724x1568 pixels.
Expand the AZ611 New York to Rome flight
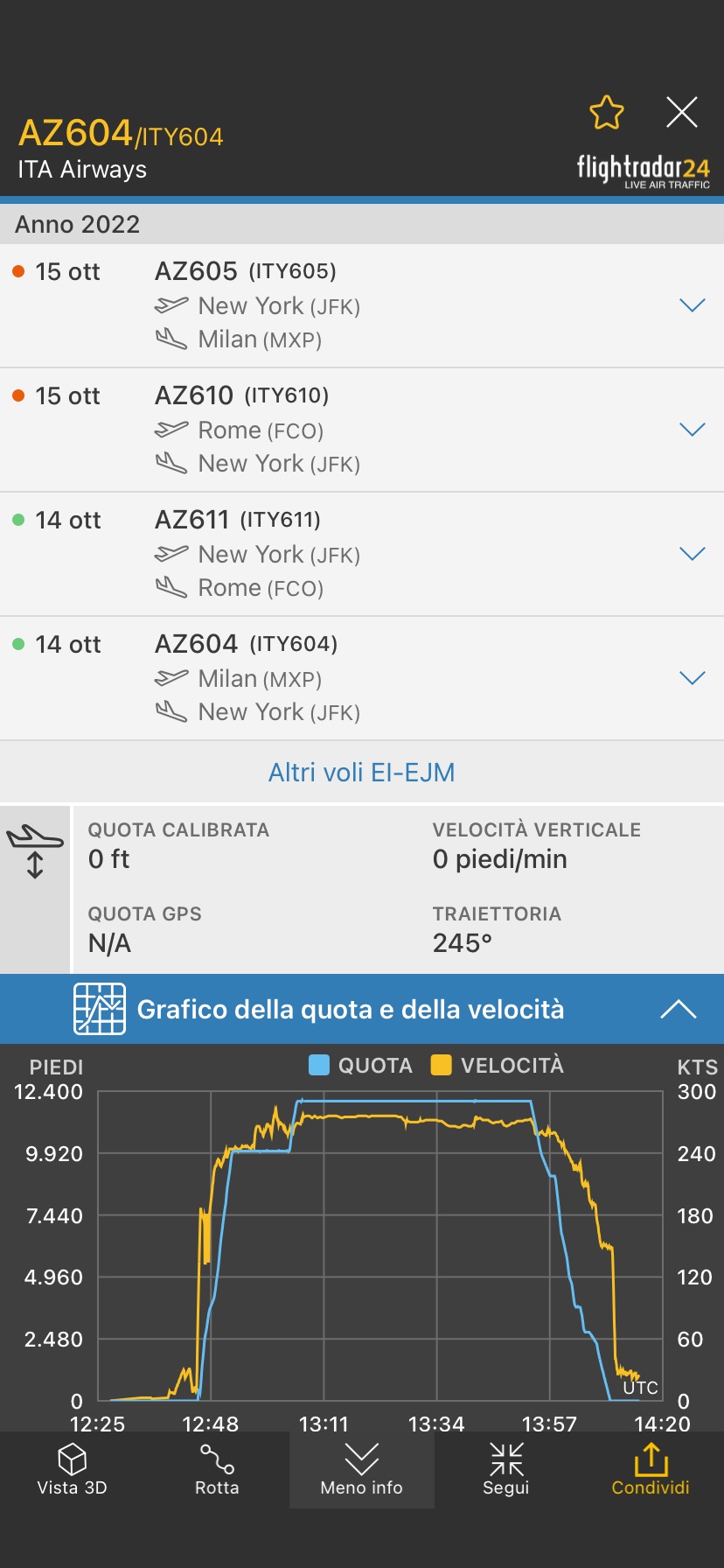tap(692, 554)
